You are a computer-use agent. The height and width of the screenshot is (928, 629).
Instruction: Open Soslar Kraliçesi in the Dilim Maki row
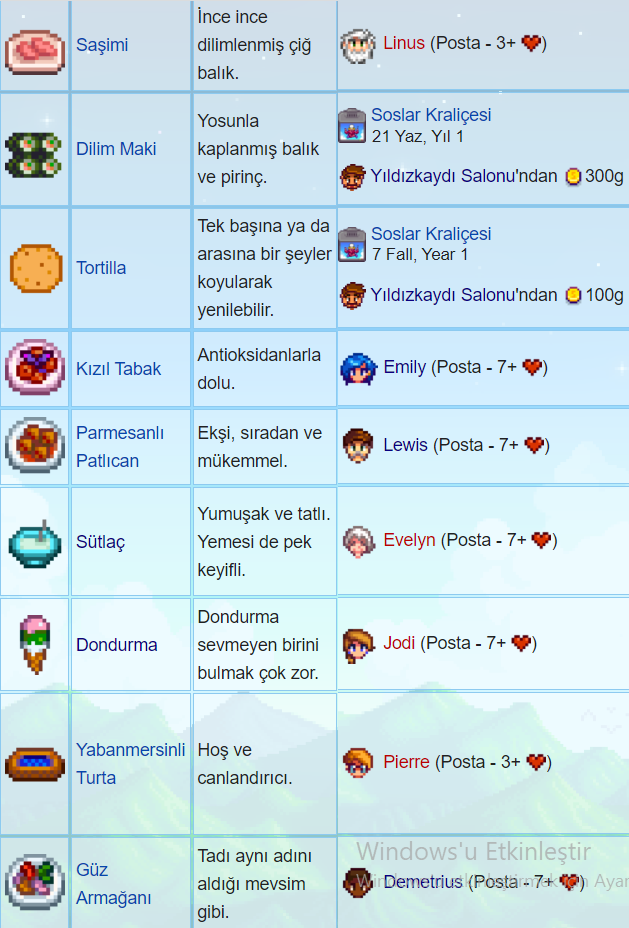(x=431, y=116)
